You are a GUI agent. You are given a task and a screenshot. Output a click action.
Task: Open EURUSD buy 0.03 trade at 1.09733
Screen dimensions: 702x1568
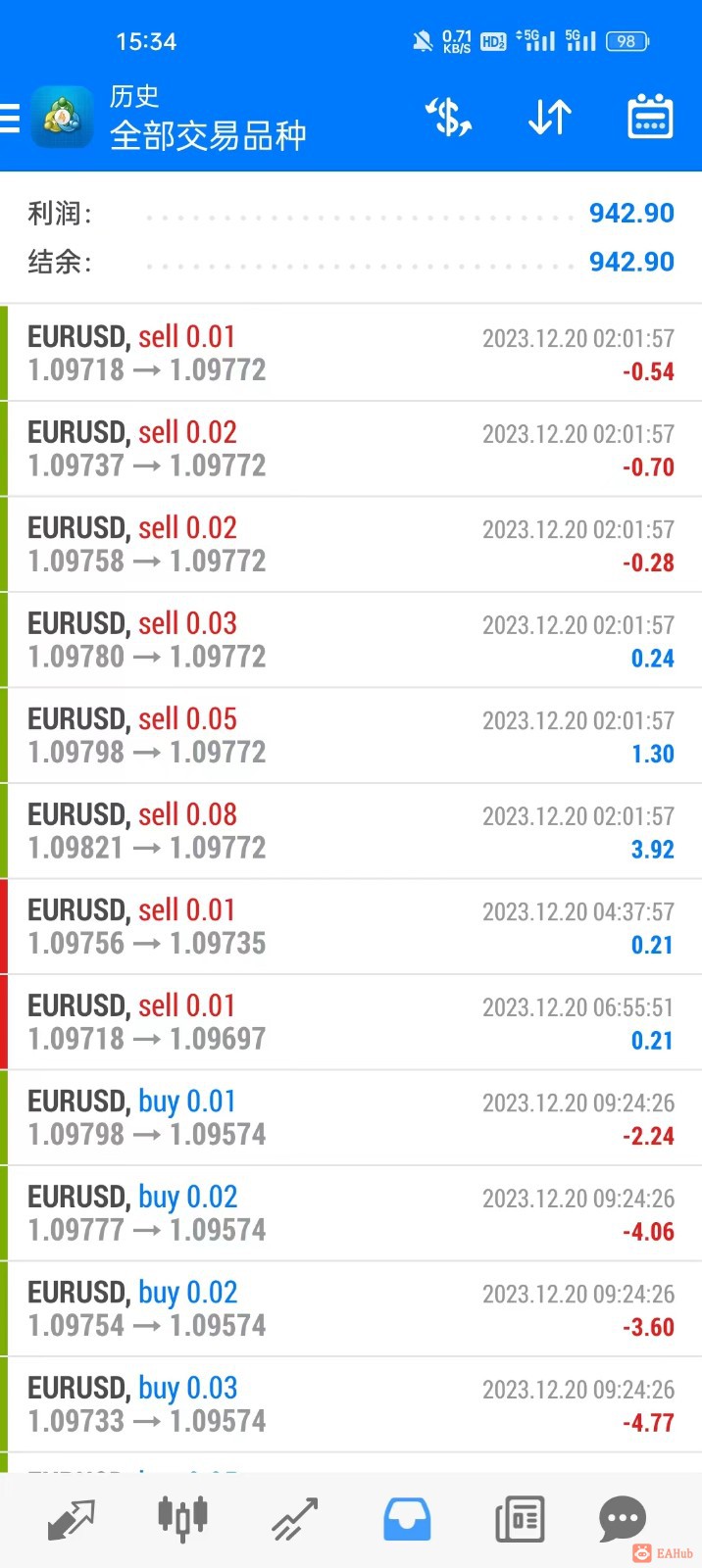tap(351, 1404)
